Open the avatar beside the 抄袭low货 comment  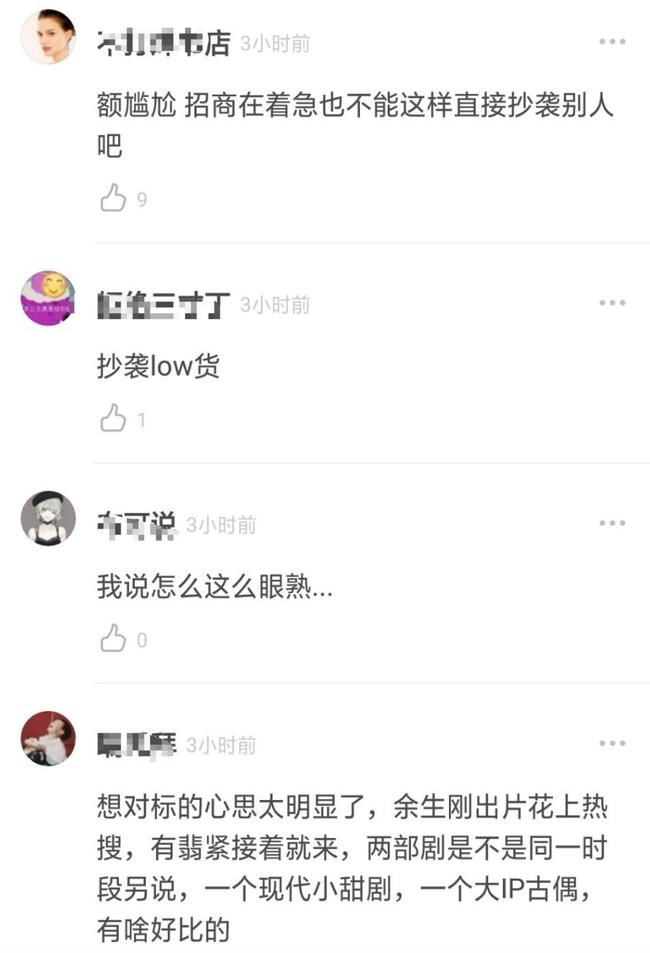[x=48, y=297]
